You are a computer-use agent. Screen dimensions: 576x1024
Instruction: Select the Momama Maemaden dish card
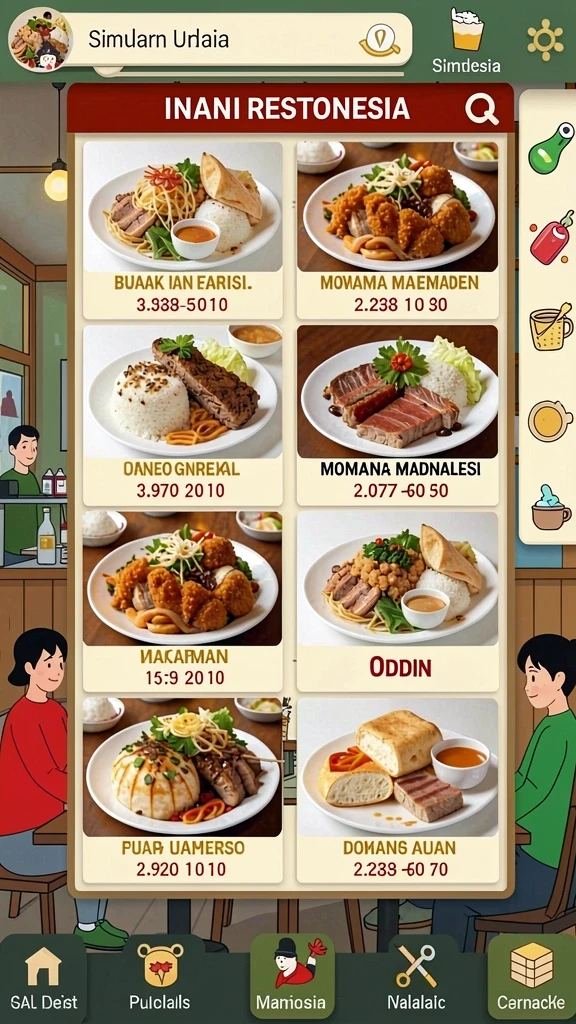click(x=397, y=230)
